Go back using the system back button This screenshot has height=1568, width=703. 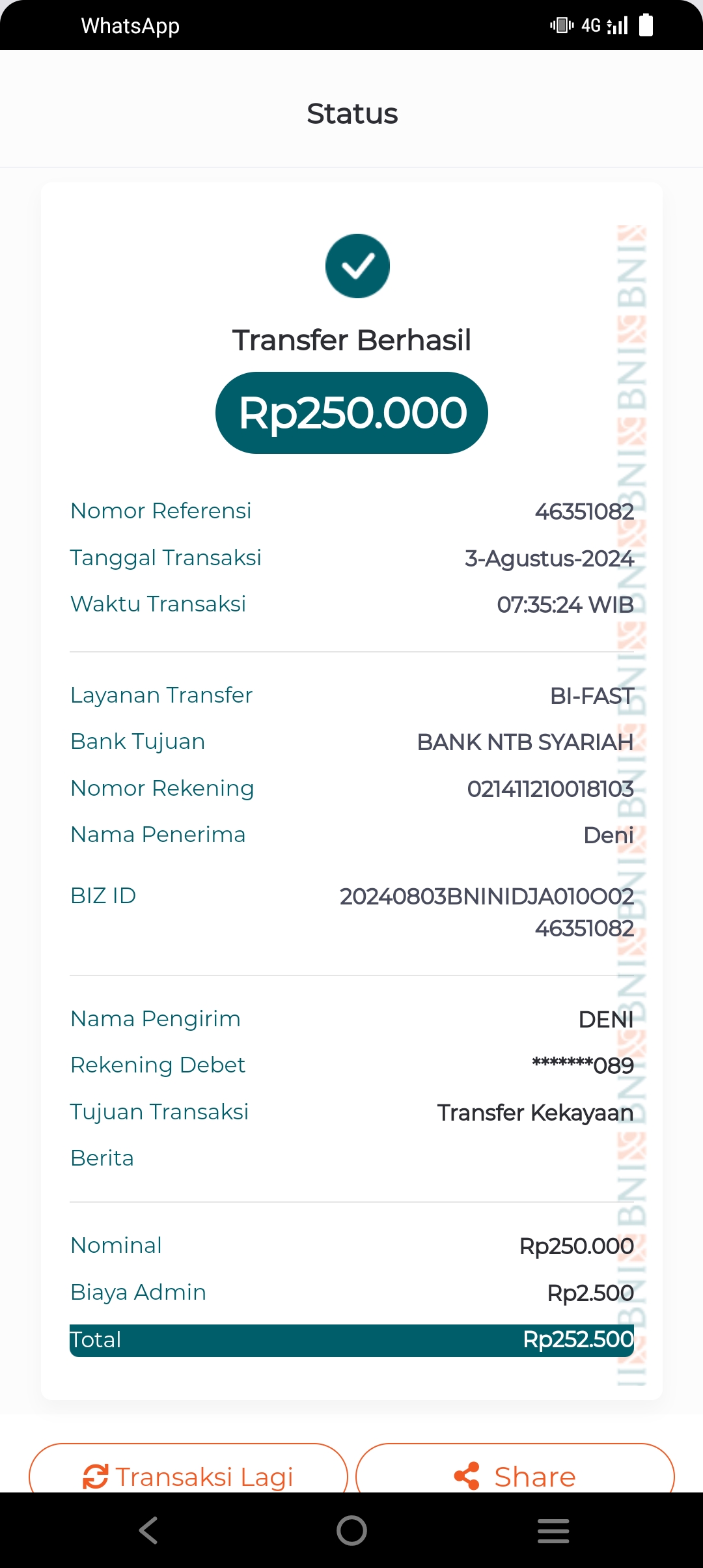click(x=149, y=1530)
